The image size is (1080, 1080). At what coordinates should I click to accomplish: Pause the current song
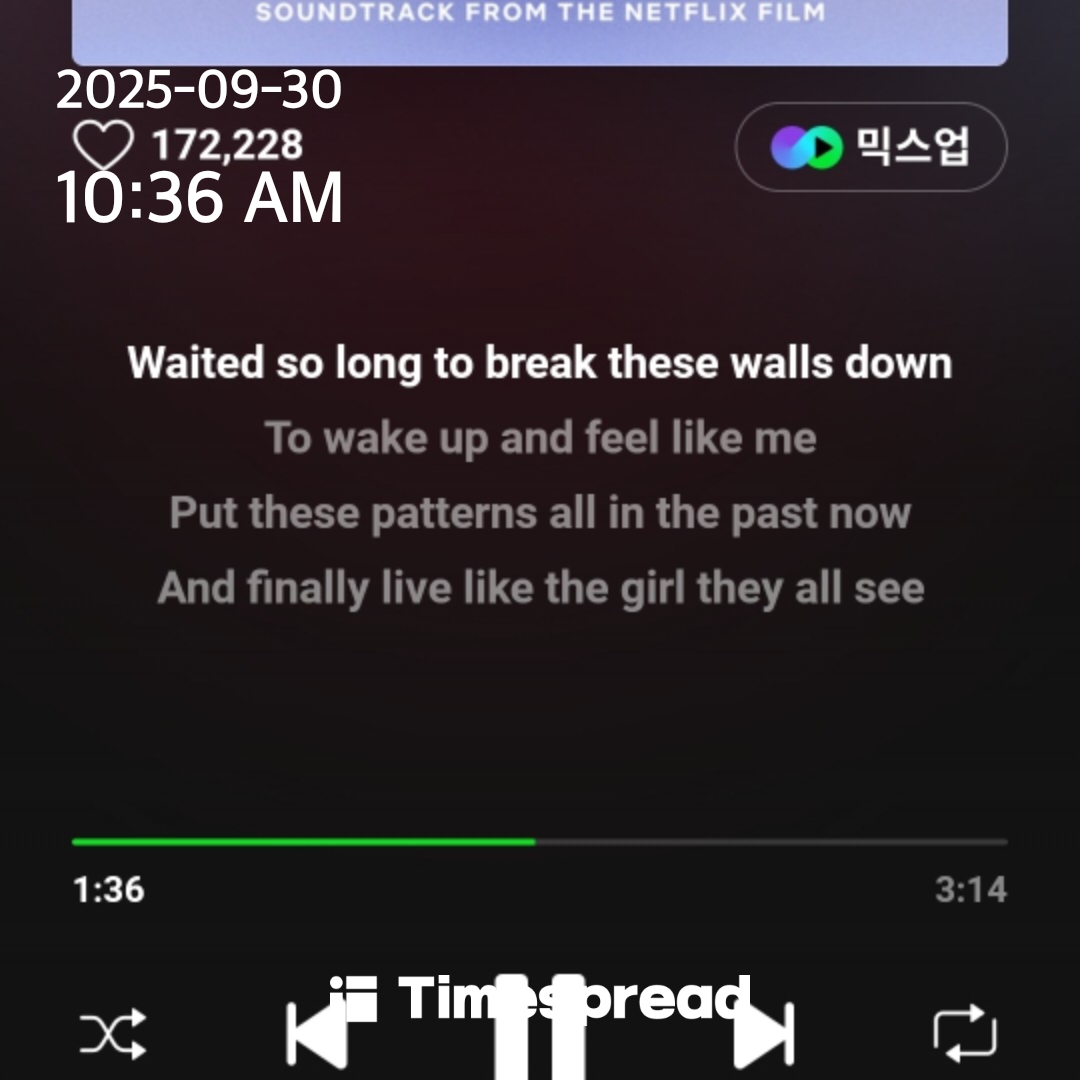point(540,1040)
